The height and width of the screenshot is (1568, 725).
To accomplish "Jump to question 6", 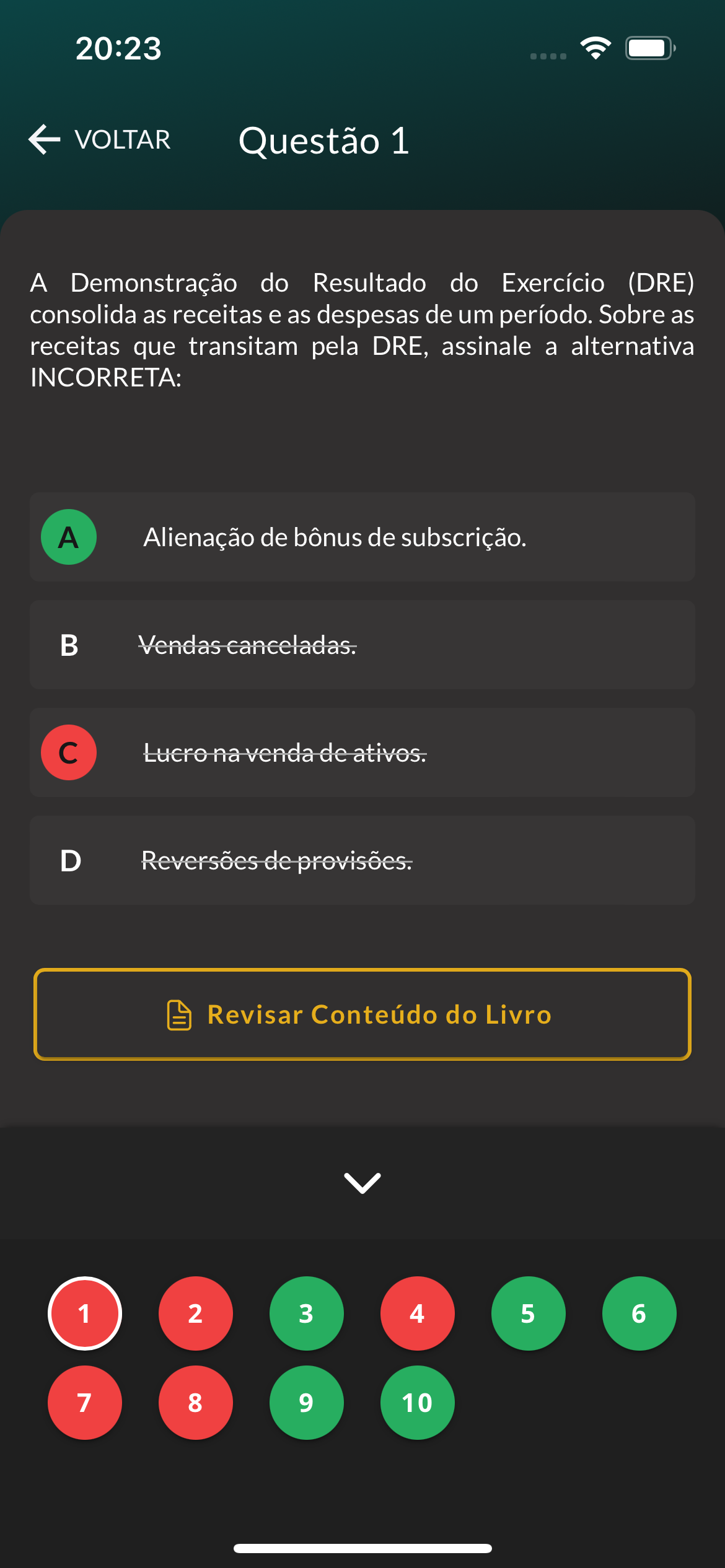I will tap(639, 1313).
